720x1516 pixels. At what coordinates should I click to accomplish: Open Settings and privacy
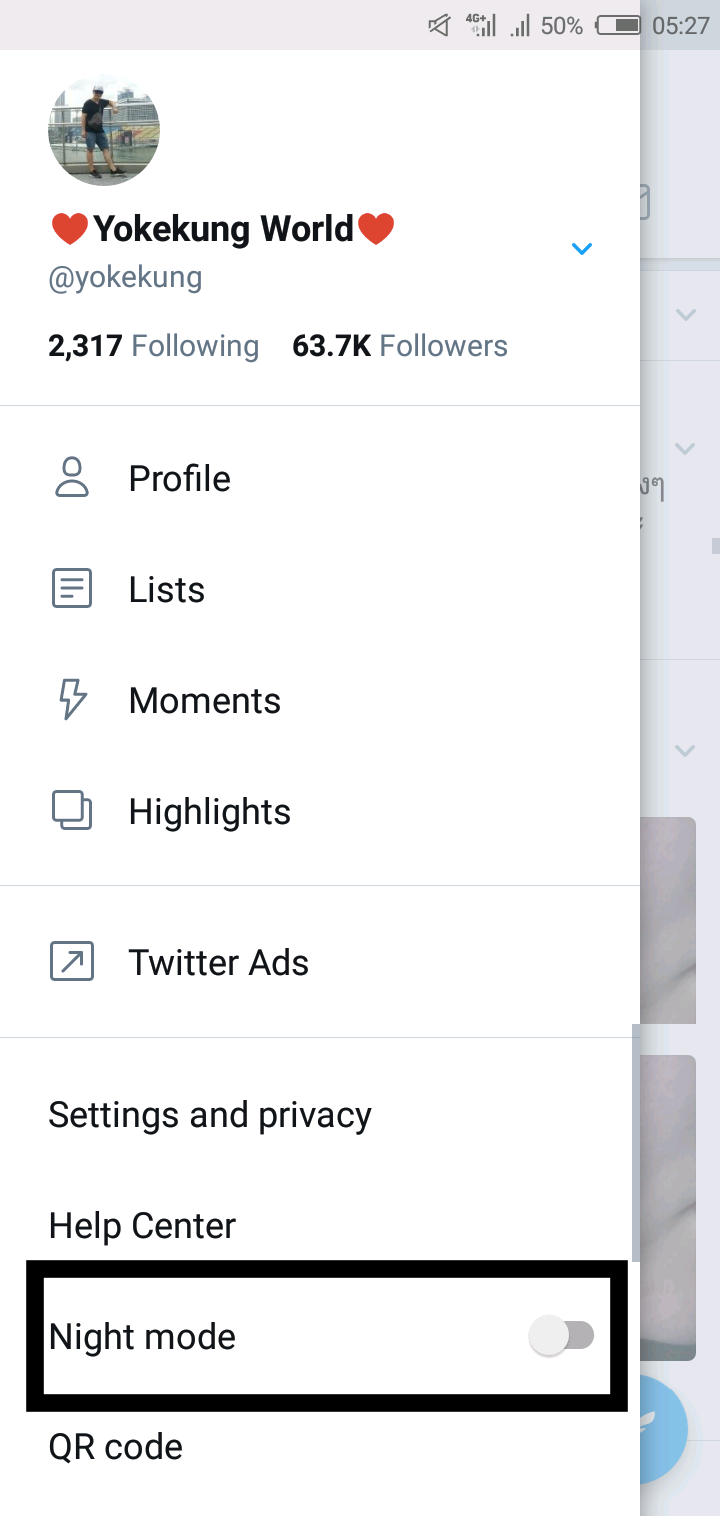point(210,1115)
